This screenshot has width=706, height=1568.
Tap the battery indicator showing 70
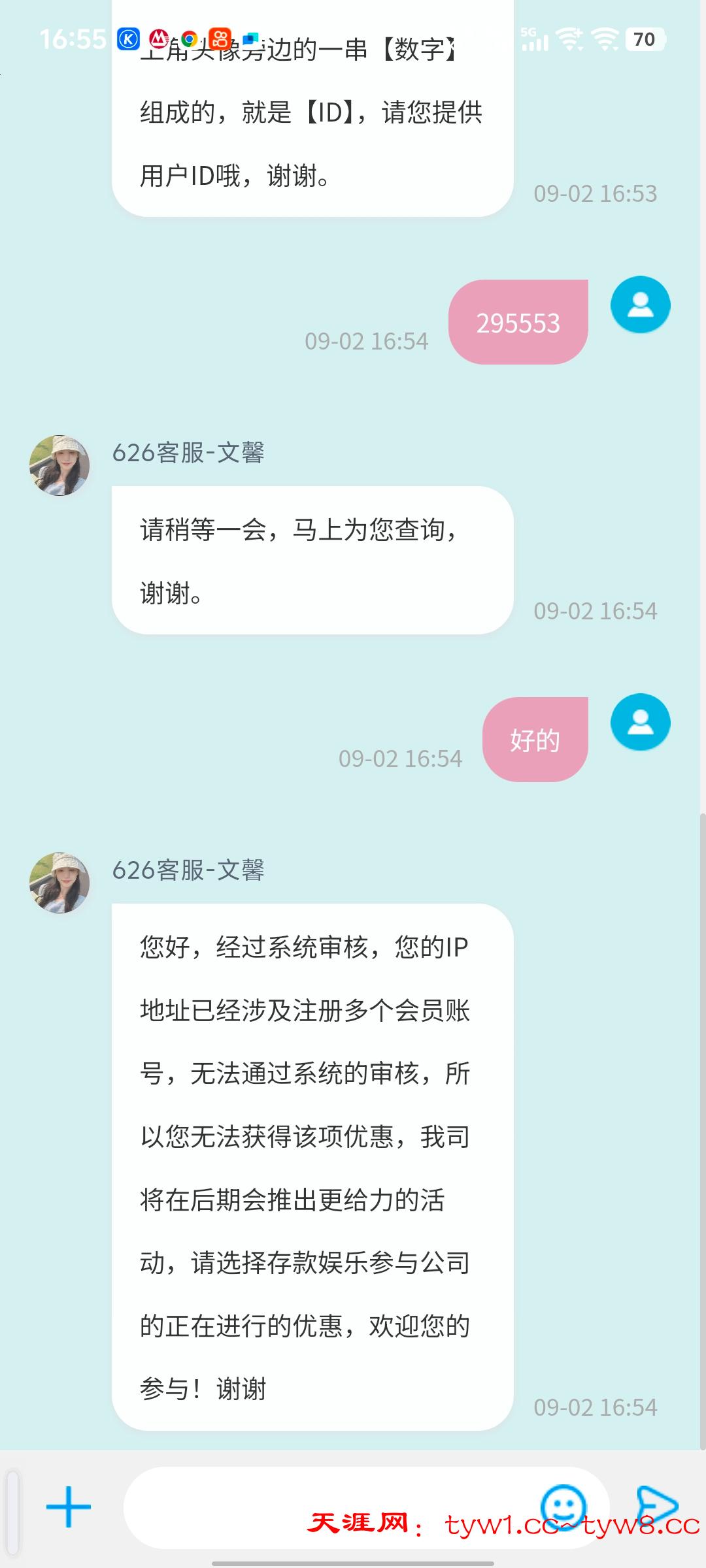pyautogui.click(x=643, y=39)
